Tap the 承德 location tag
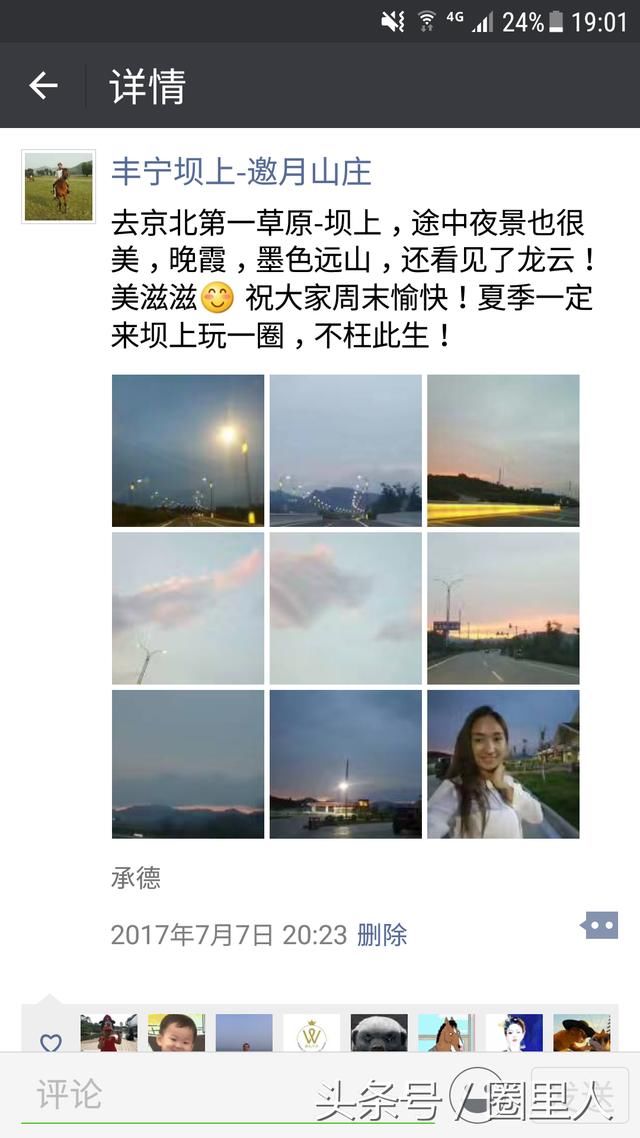 coord(135,879)
